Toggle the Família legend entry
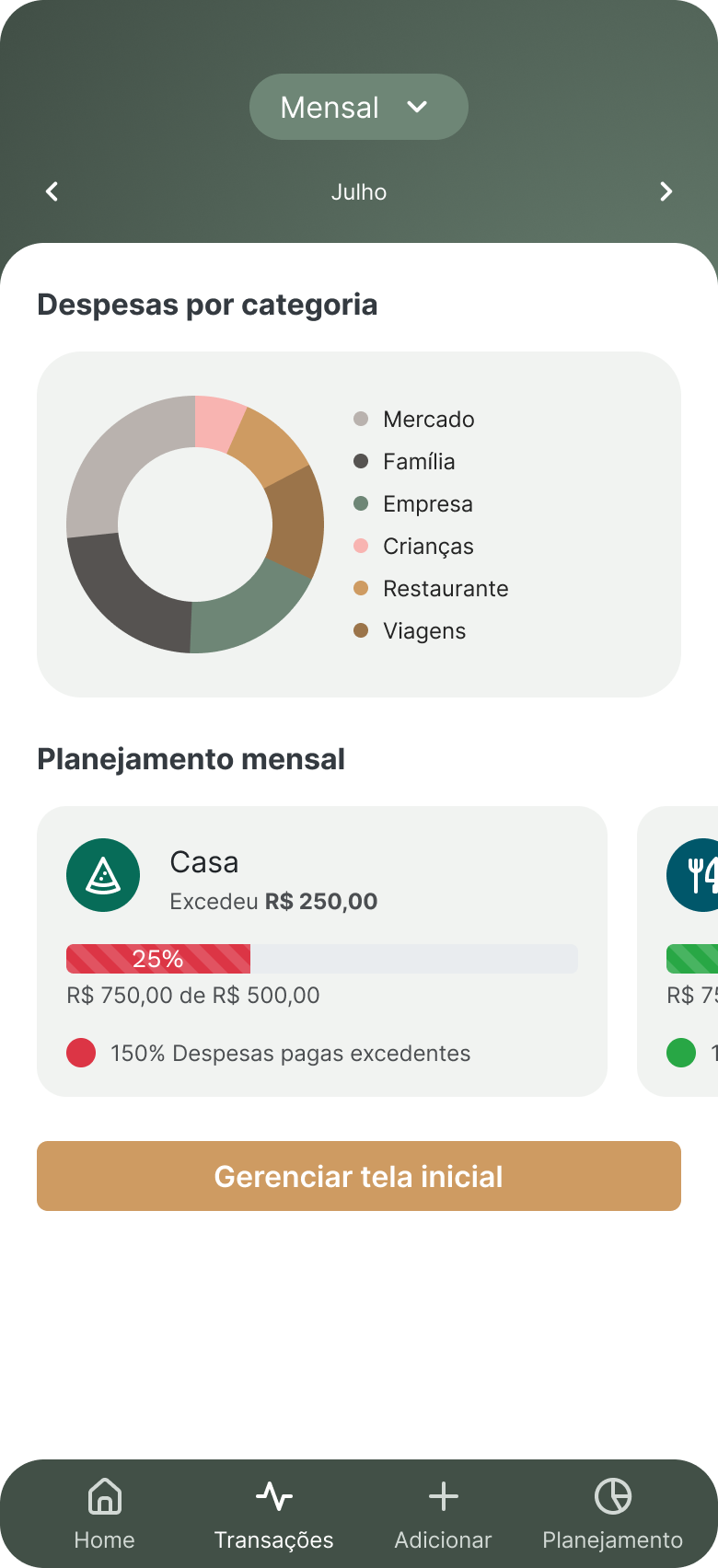The height and width of the screenshot is (1568, 718). point(409,461)
